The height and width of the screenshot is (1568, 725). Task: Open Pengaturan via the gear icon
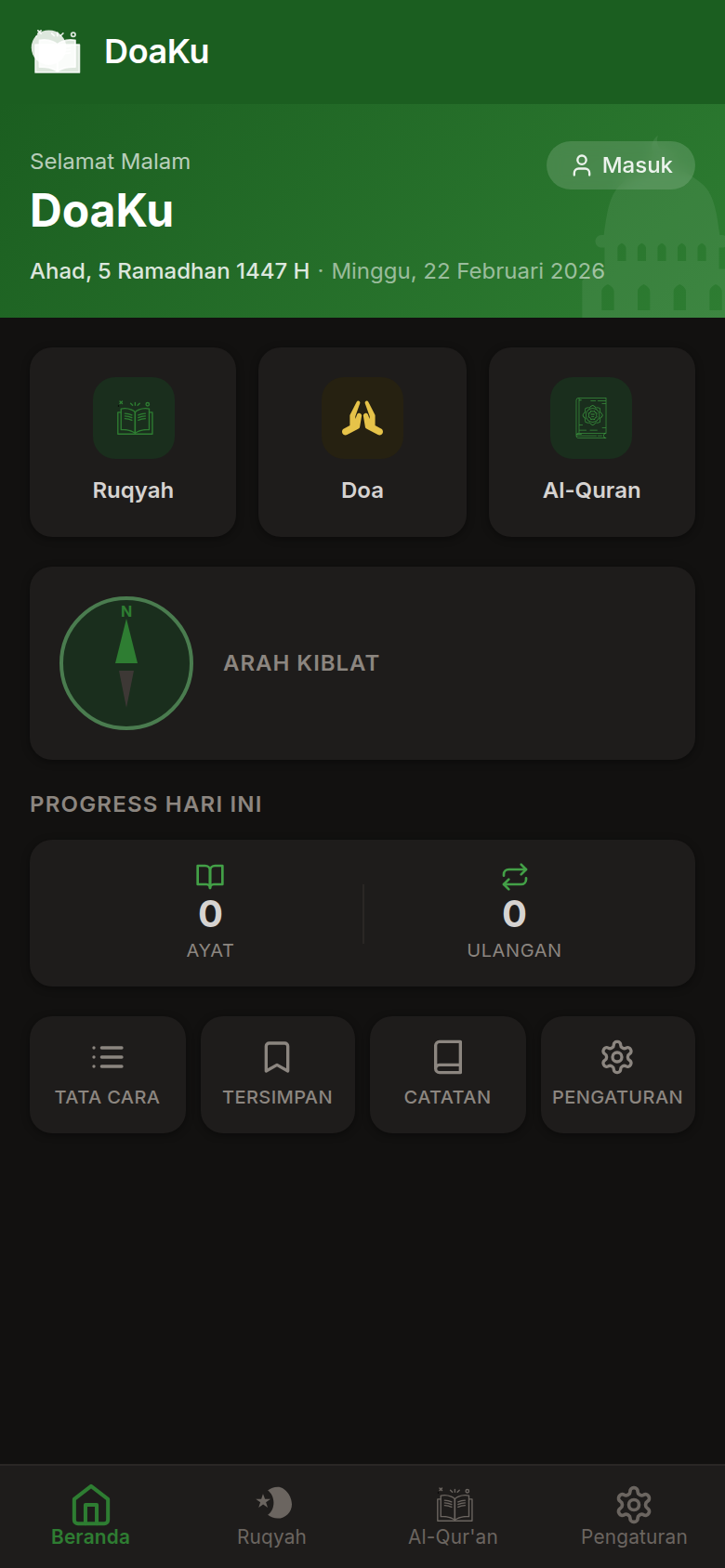(x=617, y=1056)
